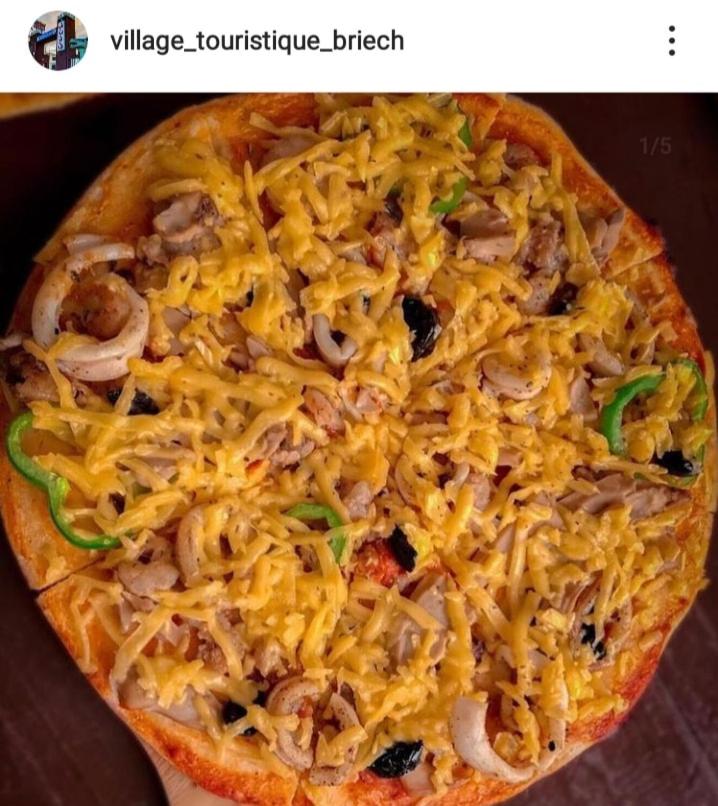718x806 pixels.
Task: Visit the village_touristique_briech username link
Action: [x=257, y=41]
